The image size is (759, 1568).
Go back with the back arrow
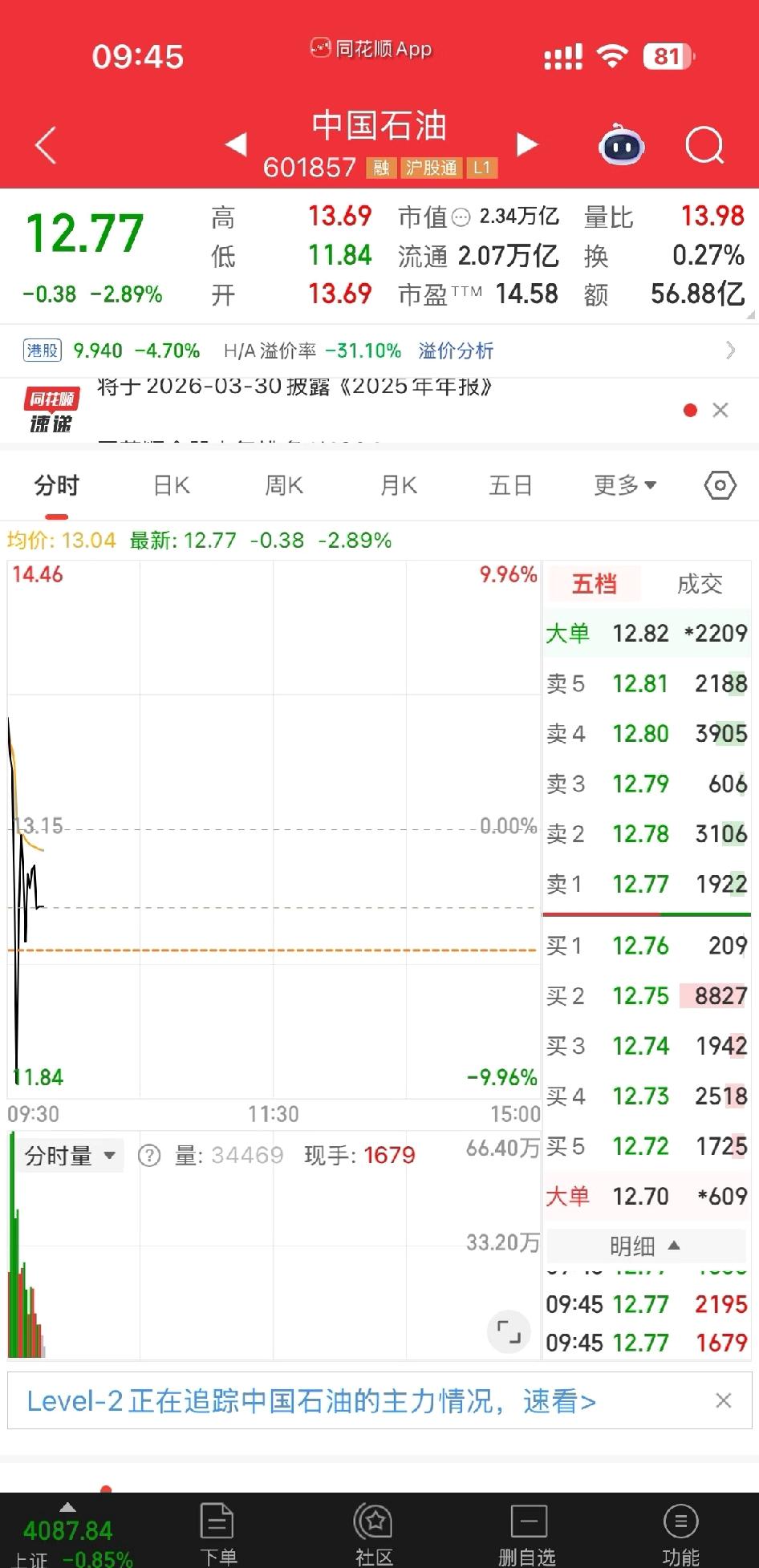tap(45, 145)
